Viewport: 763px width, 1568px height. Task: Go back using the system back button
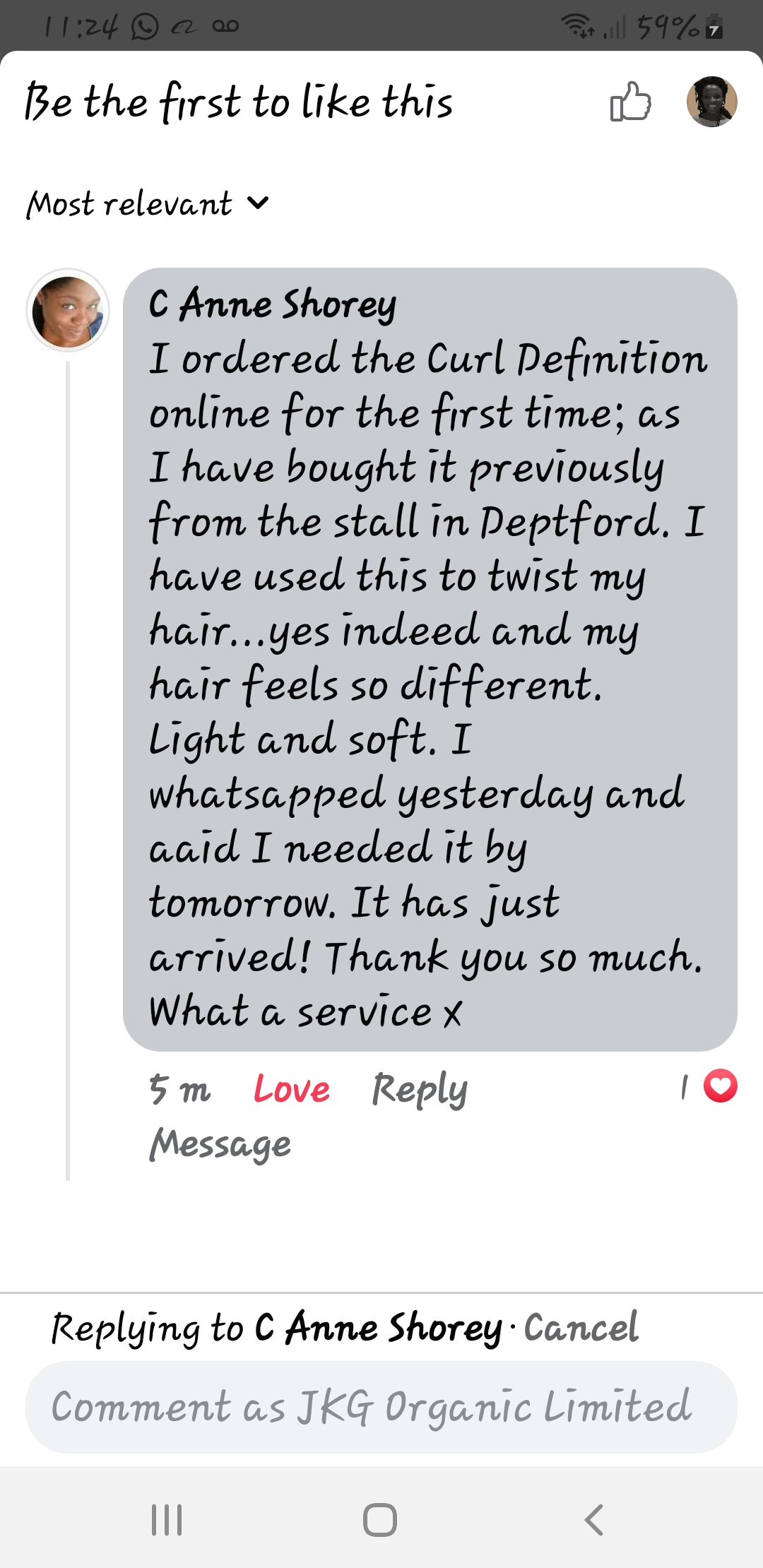pyautogui.click(x=593, y=1519)
